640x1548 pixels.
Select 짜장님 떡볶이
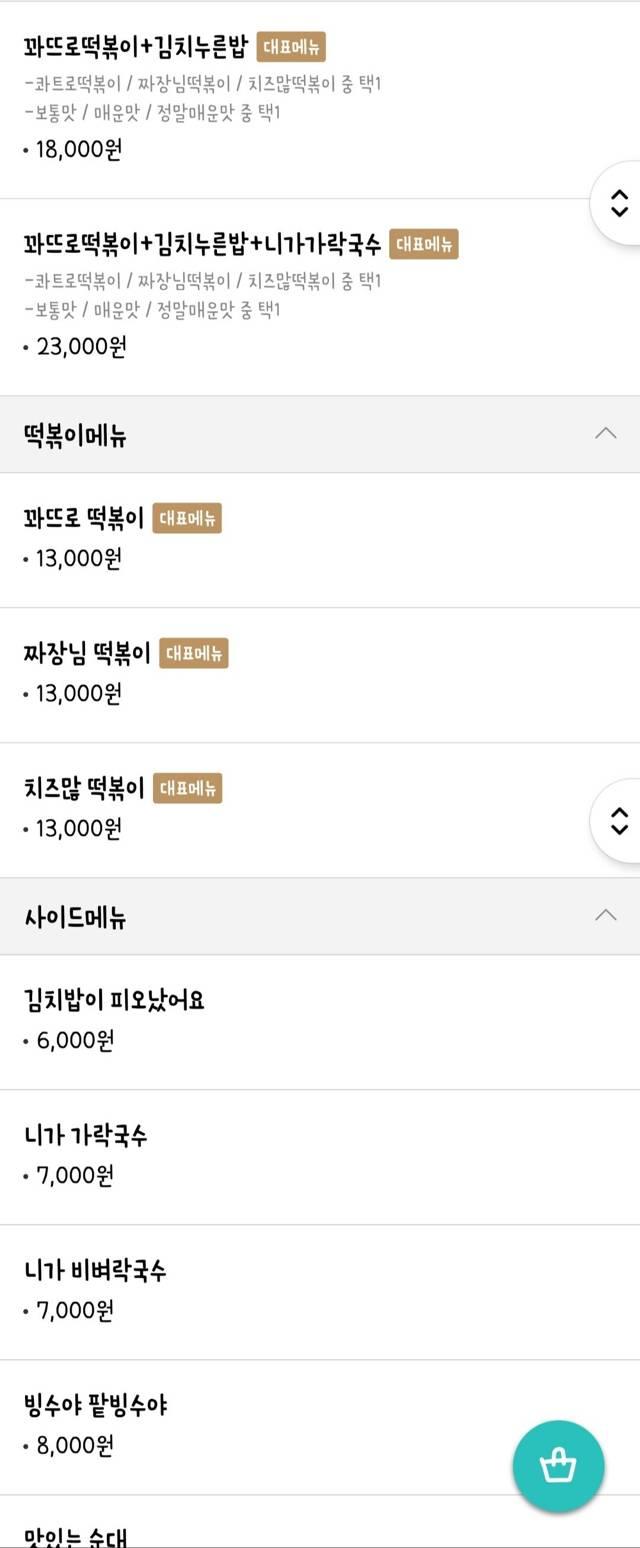tap(320, 675)
